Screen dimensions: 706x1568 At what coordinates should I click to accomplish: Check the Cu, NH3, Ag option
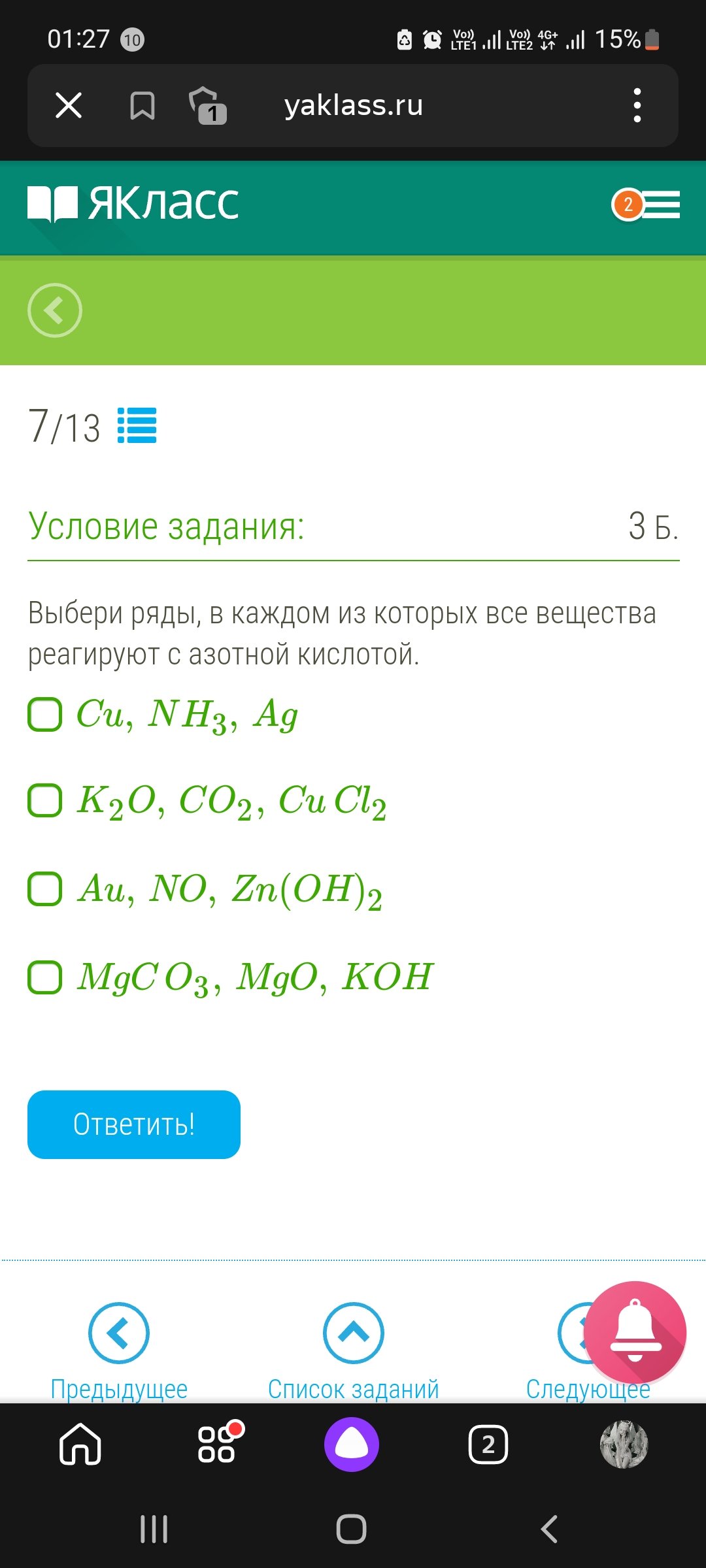45,713
